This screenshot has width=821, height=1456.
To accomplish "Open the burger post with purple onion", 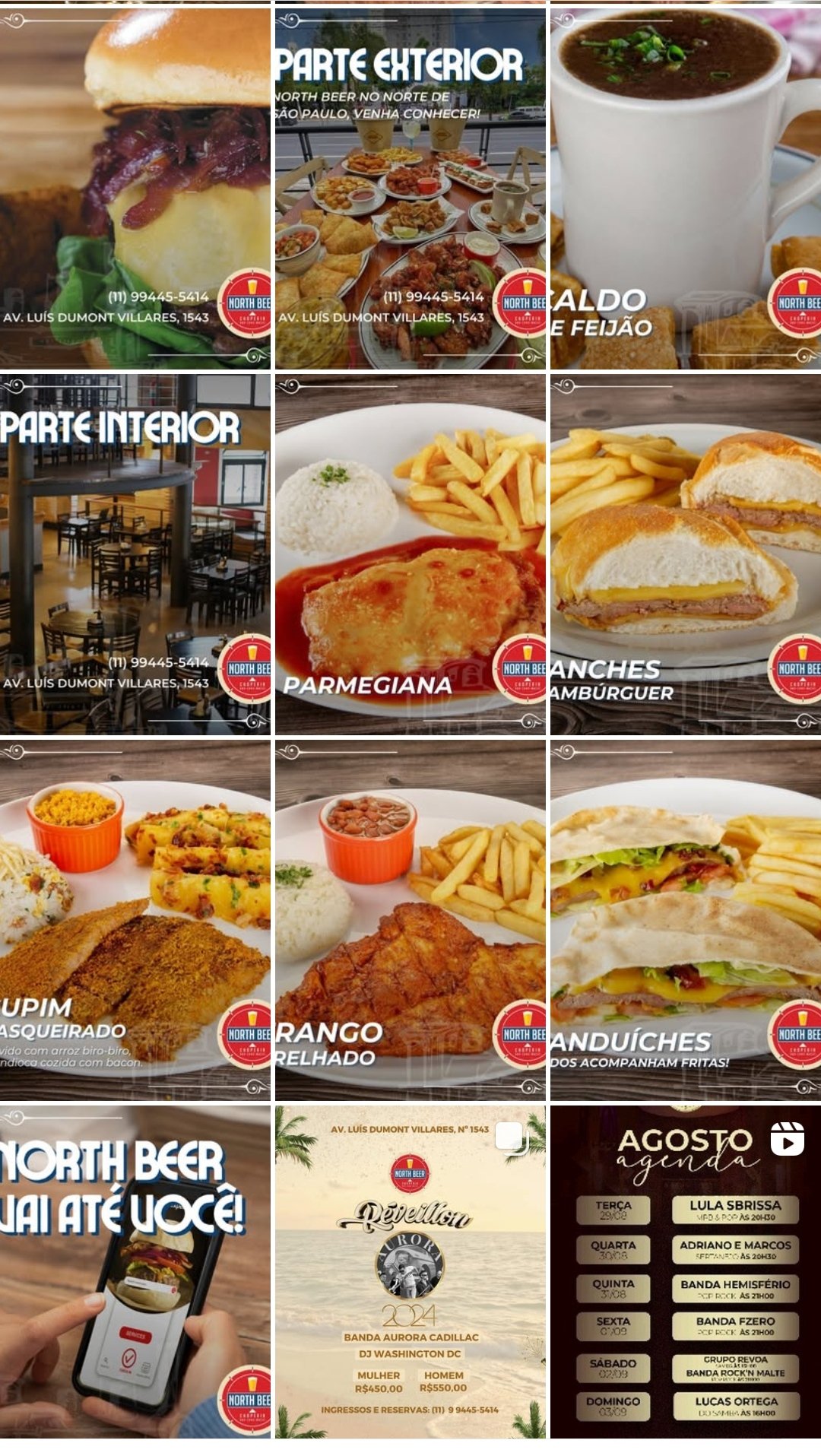I will click(135, 188).
